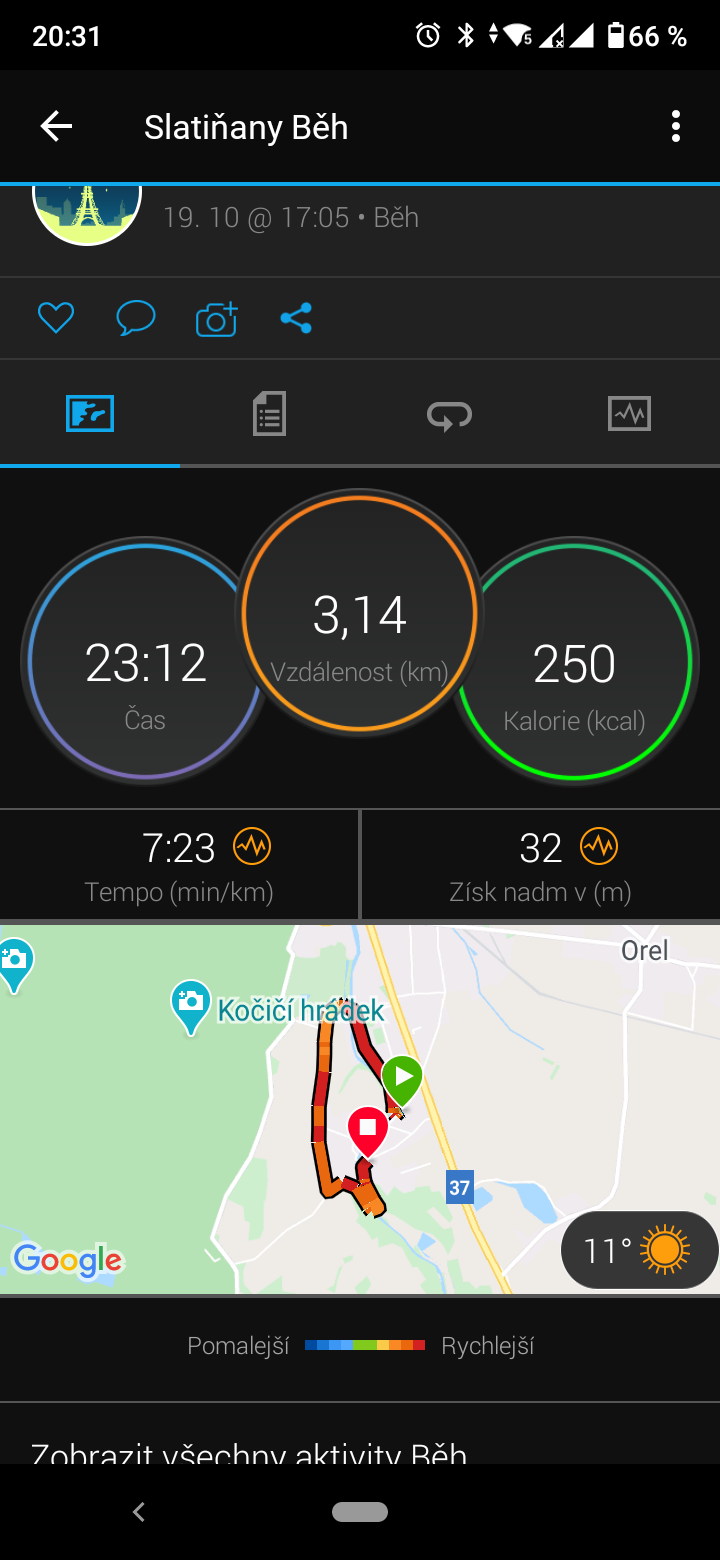Select the overview tab
The image size is (720, 1560).
(x=90, y=414)
